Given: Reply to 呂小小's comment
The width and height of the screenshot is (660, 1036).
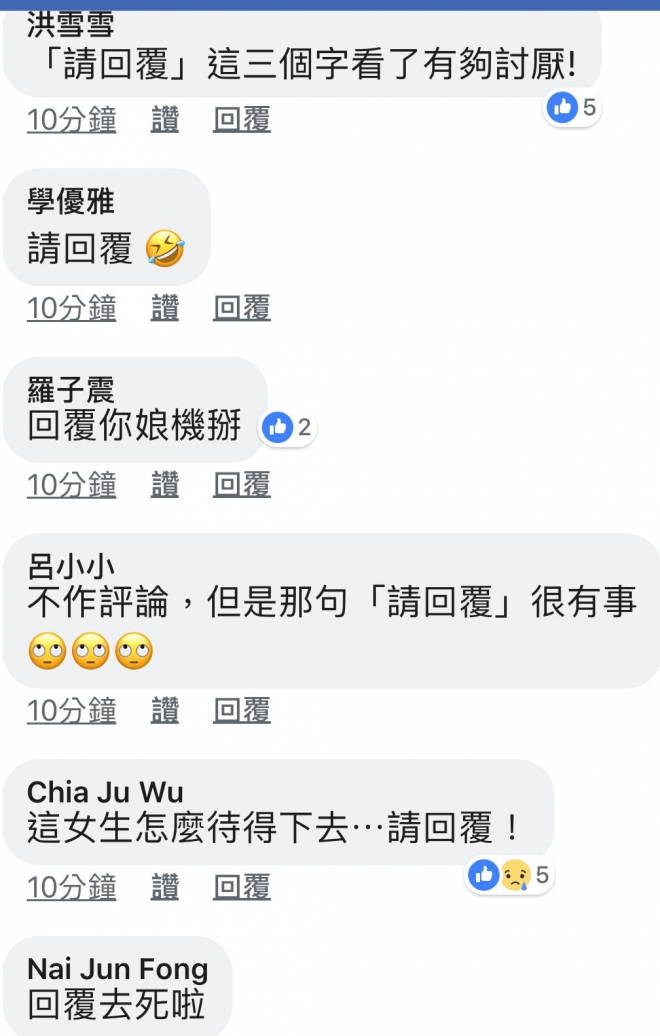Looking at the screenshot, I should [x=242, y=711].
